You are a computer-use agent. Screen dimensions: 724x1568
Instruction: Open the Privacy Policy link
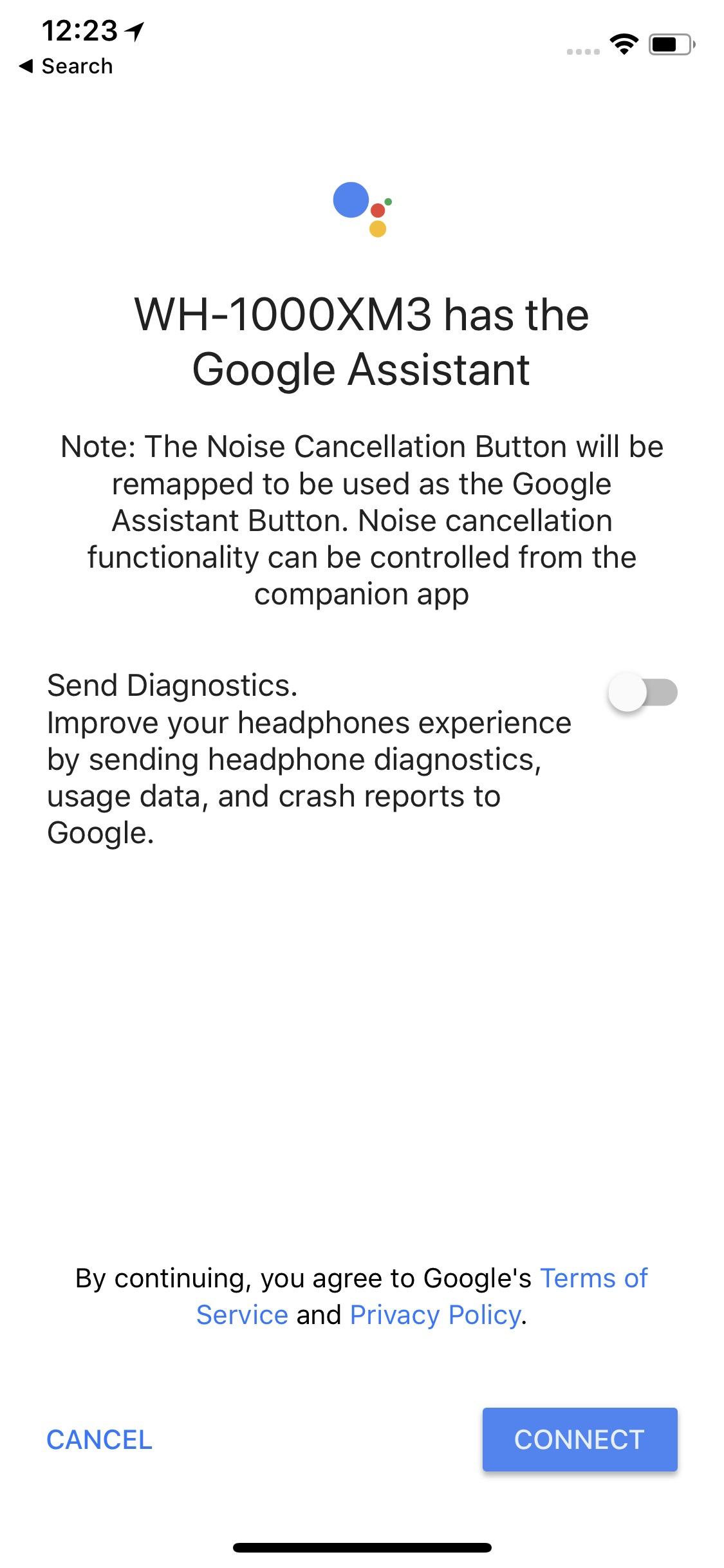[435, 1315]
